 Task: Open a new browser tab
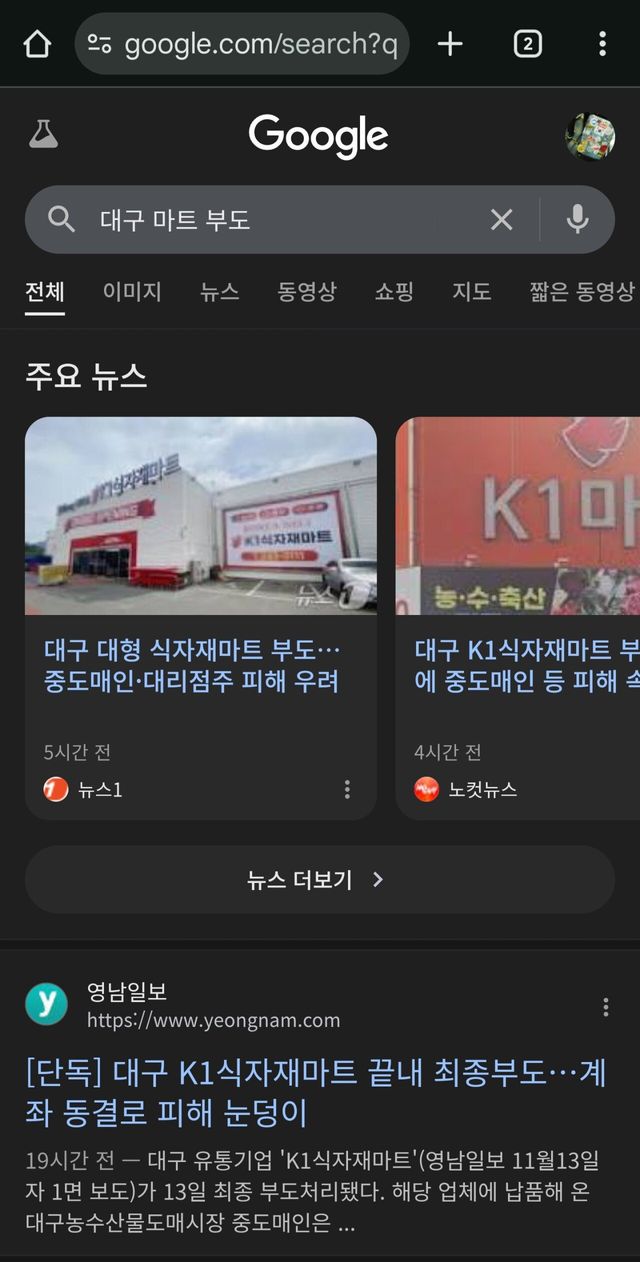(451, 44)
